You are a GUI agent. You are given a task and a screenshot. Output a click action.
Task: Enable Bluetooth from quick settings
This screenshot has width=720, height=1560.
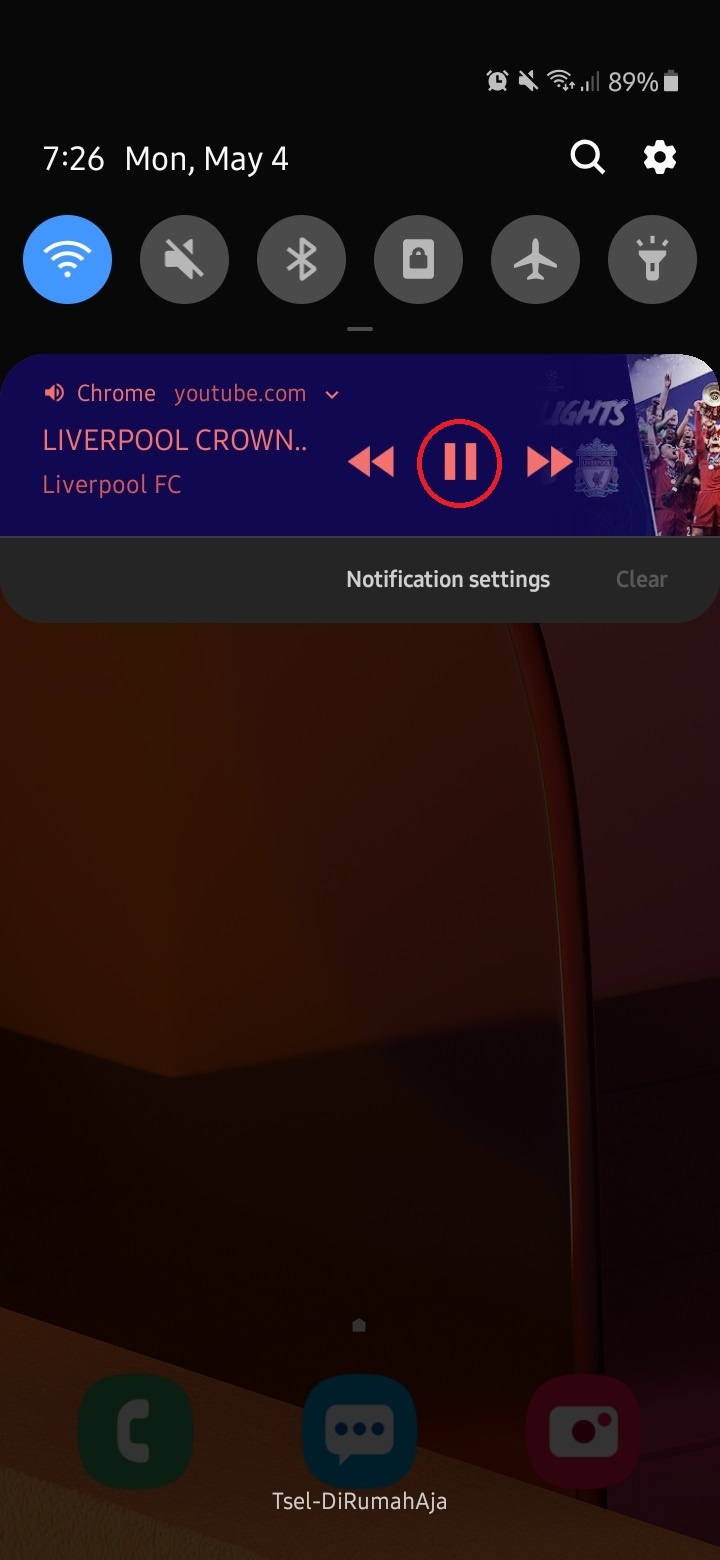[x=301, y=260]
